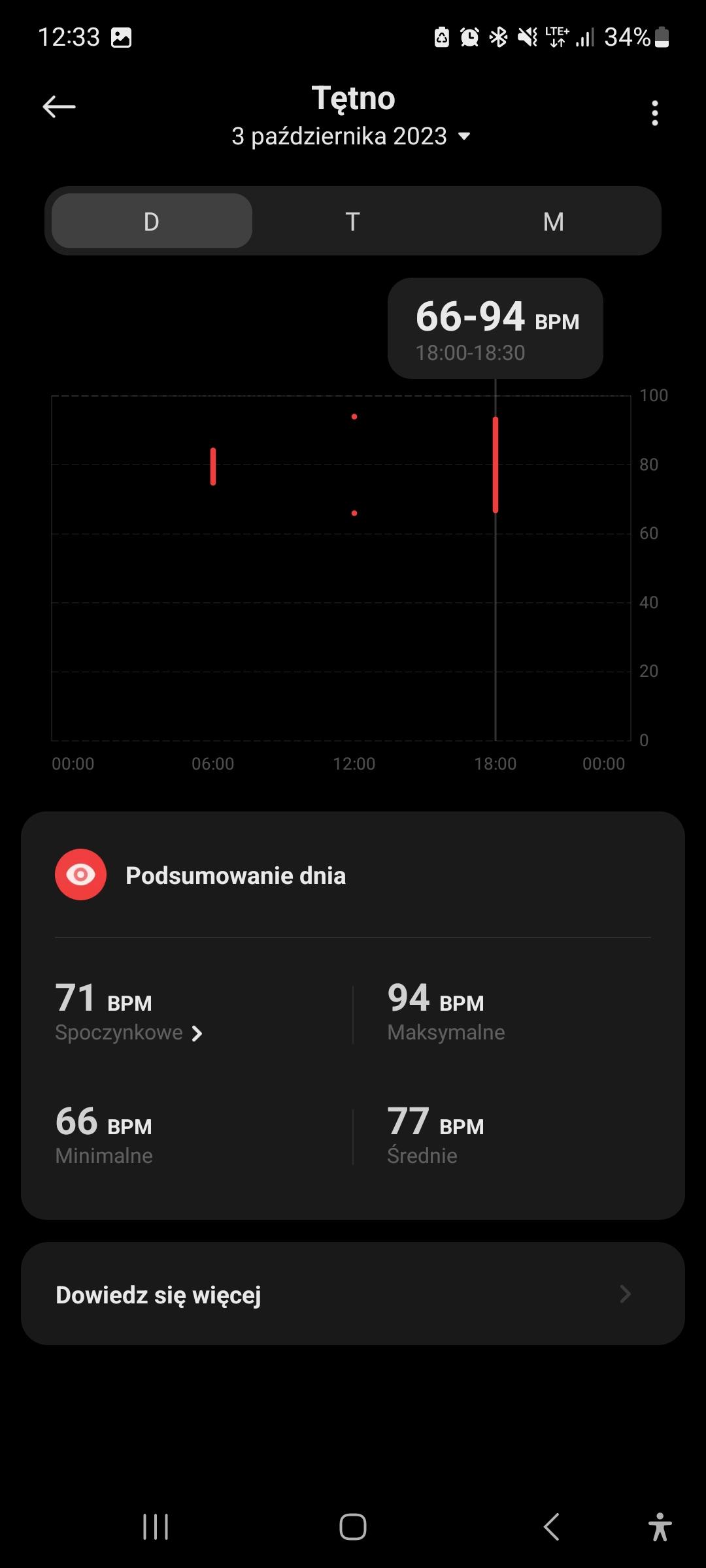Switch to the T week view
This screenshot has height=1568, width=706.
click(x=352, y=221)
